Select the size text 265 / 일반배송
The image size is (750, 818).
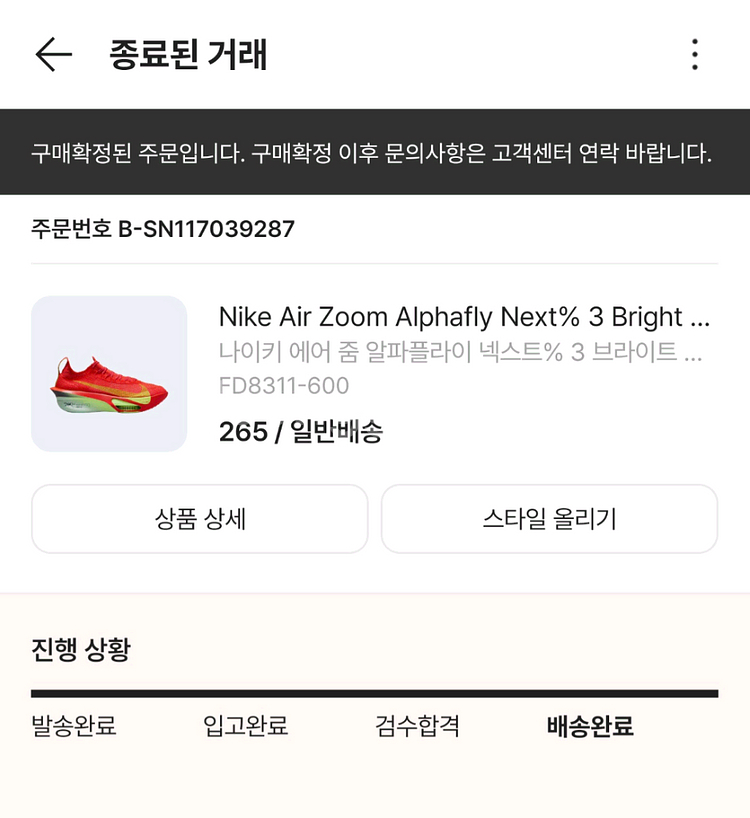coord(305,434)
